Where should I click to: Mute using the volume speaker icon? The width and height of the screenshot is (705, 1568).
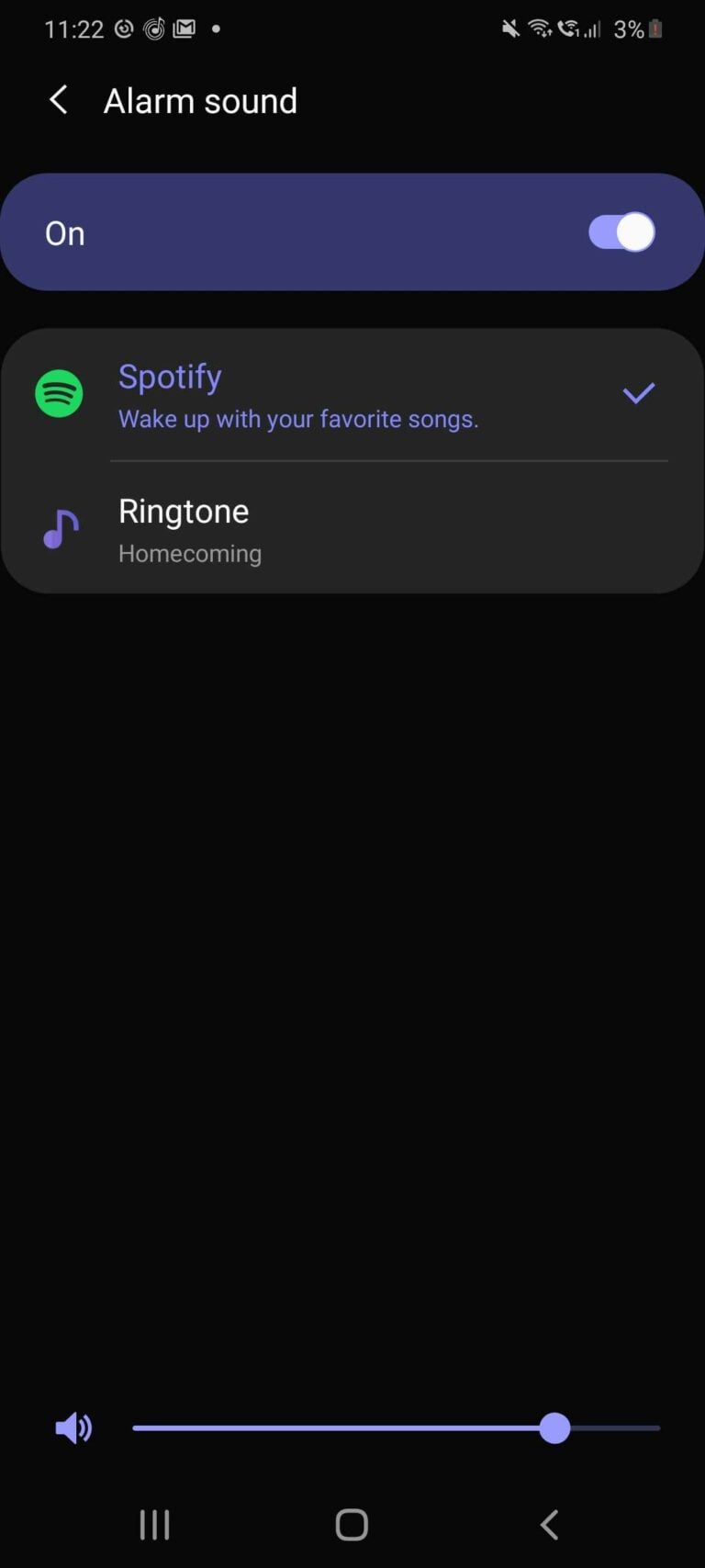pos(73,1428)
